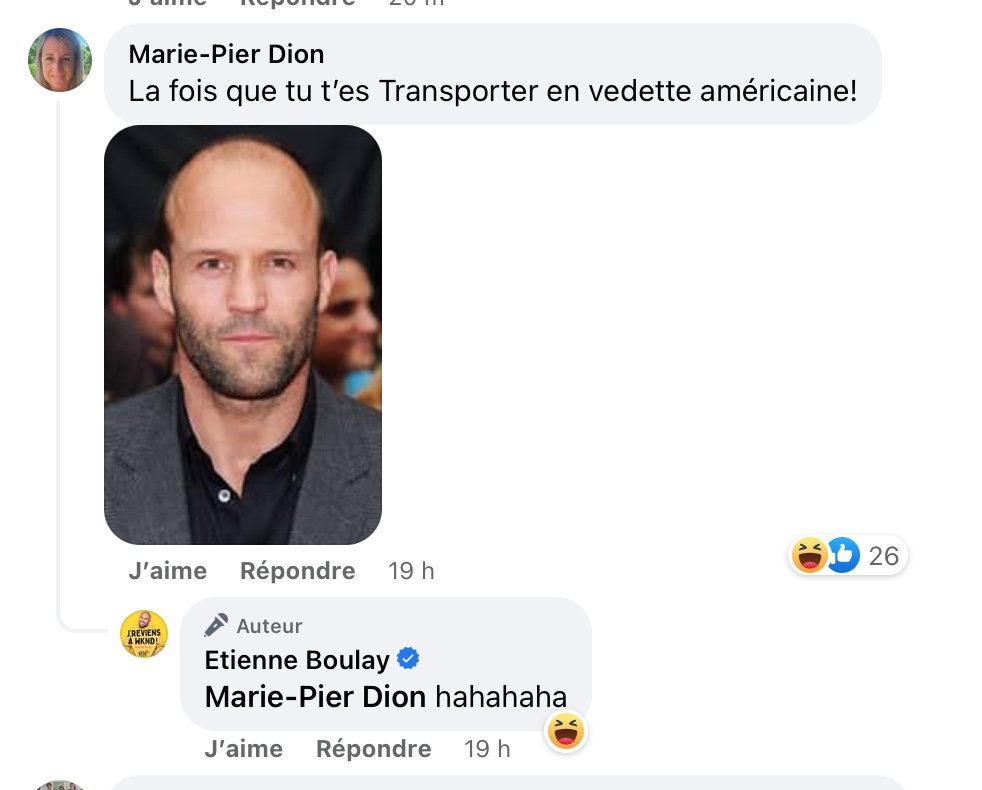View the 26 reactions on Marie-Pier's comment
This screenshot has height=790, width=982.
tap(848, 555)
